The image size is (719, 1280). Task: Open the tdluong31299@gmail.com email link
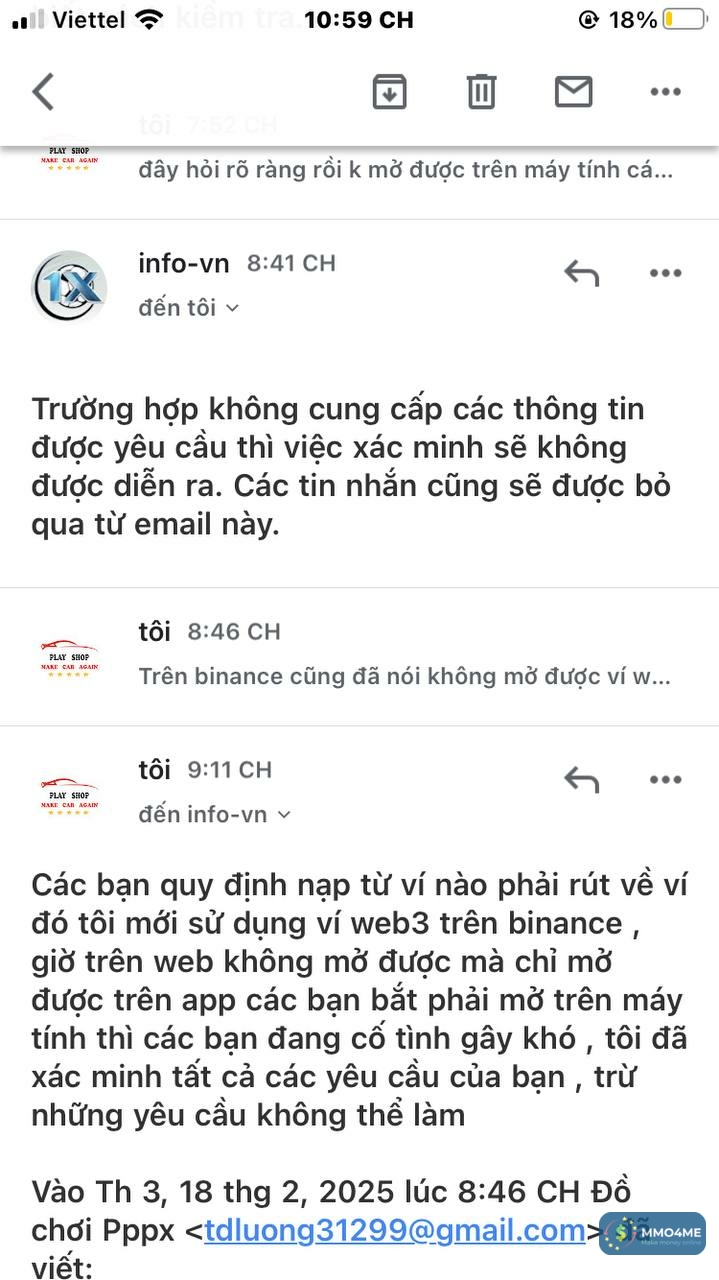(x=395, y=1230)
